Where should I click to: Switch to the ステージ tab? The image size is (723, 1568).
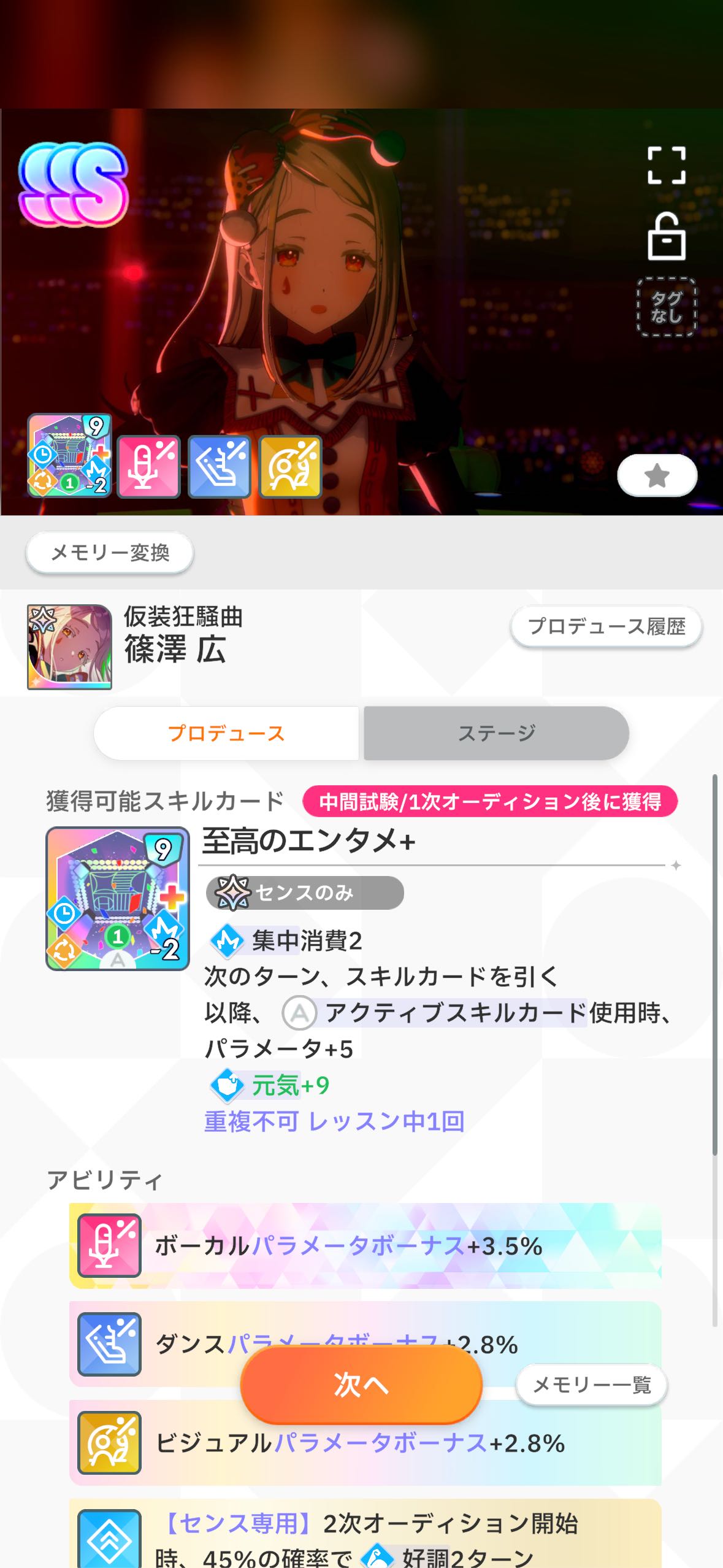[x=496, y=733]
